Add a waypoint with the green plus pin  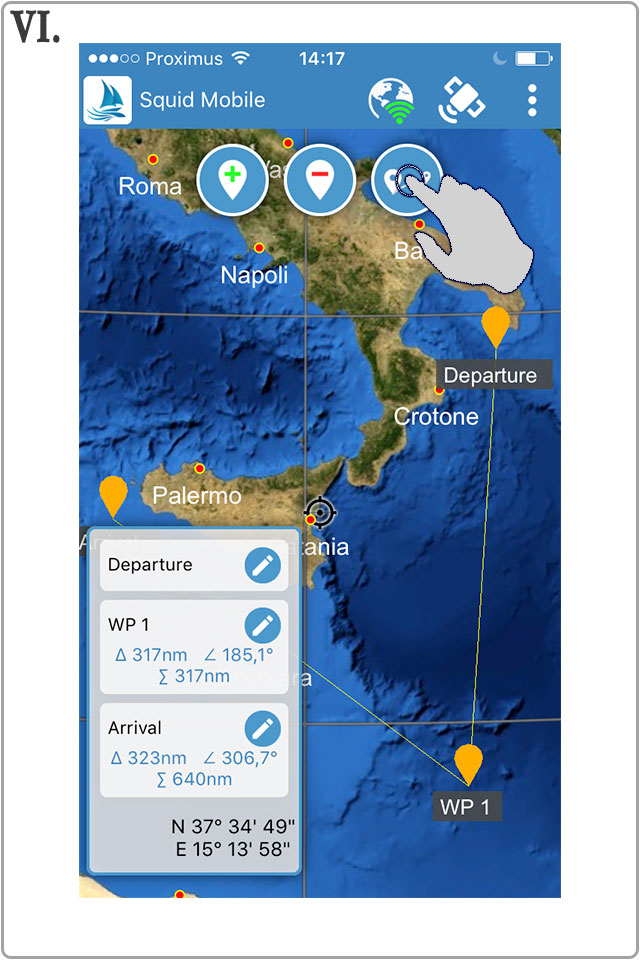(232, 180)
